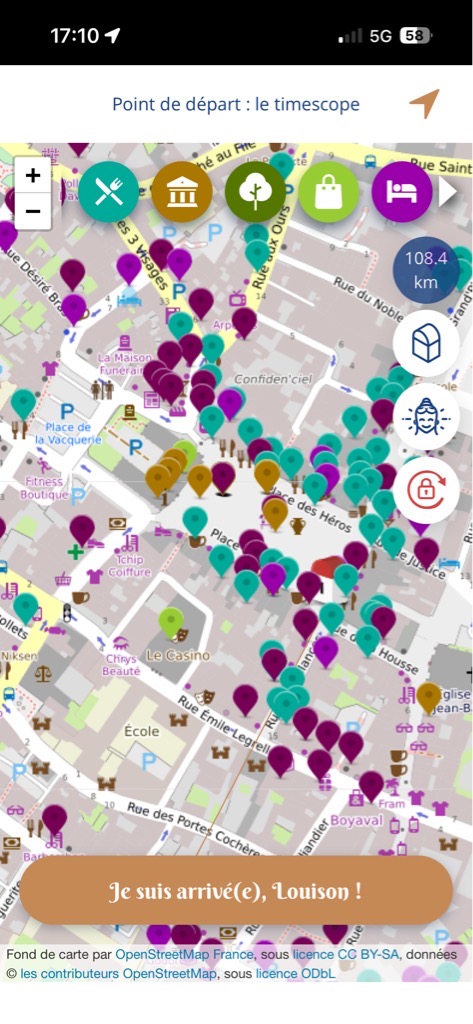
Task: Select the green marker on Le Casino
Action: pos(171,622)
